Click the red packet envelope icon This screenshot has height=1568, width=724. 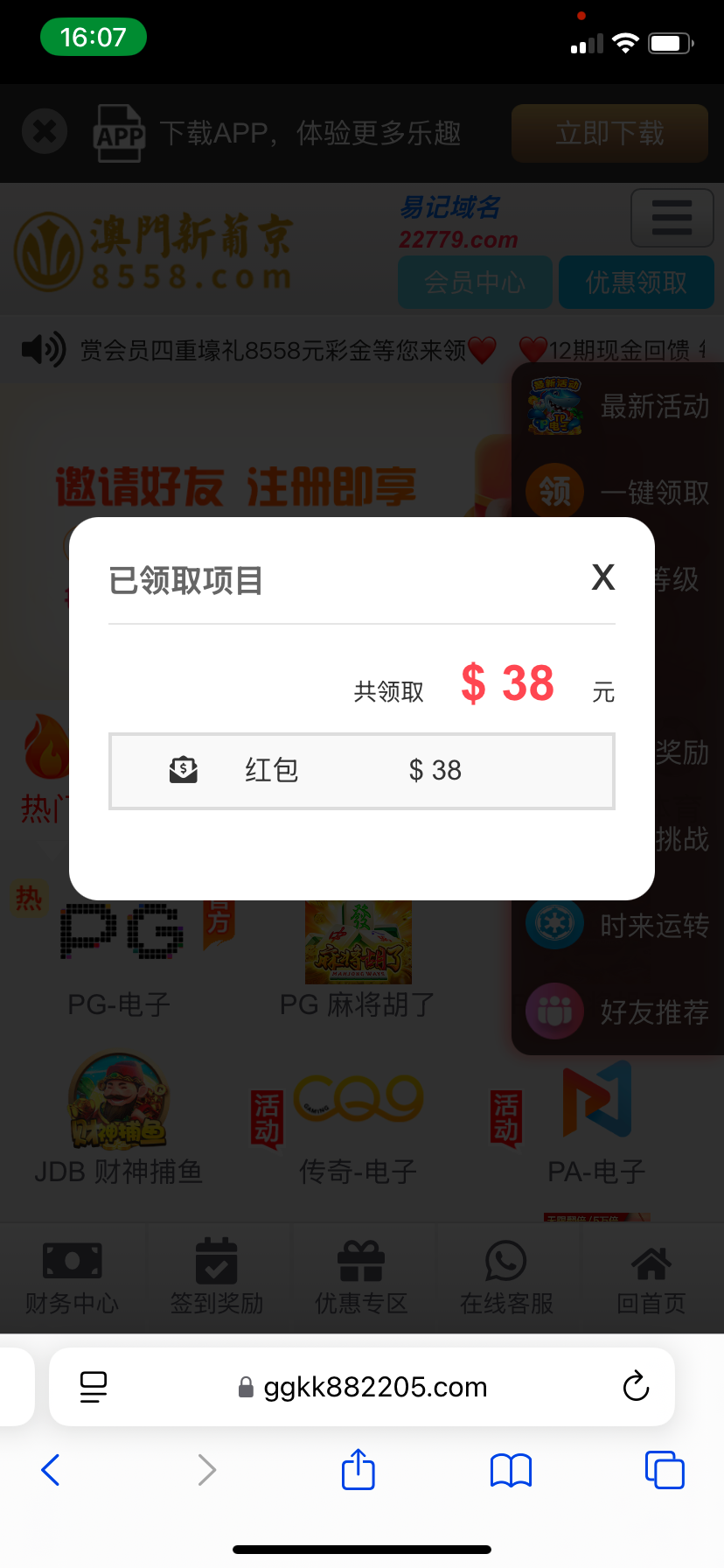[182, 770]
